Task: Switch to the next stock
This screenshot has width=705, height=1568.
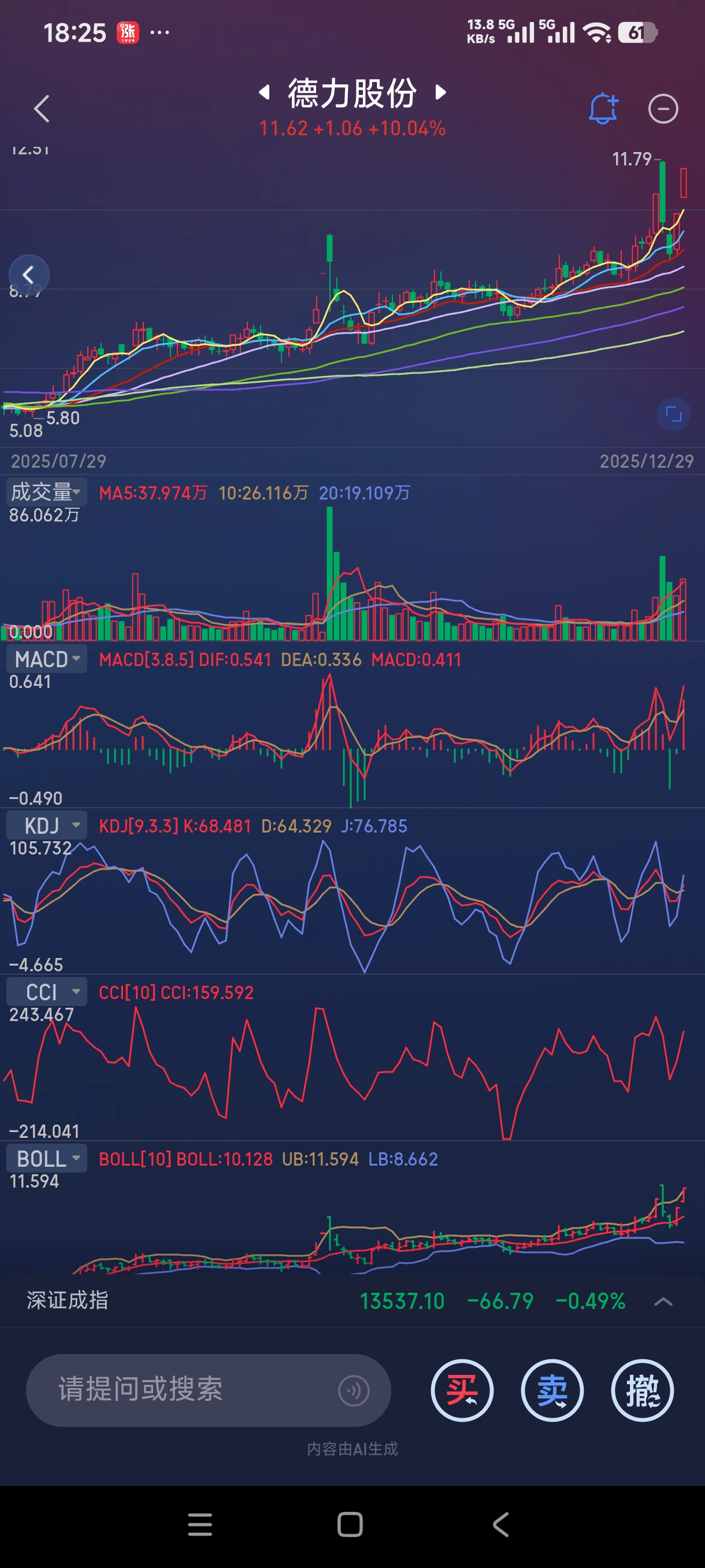Action: [441, 93]
